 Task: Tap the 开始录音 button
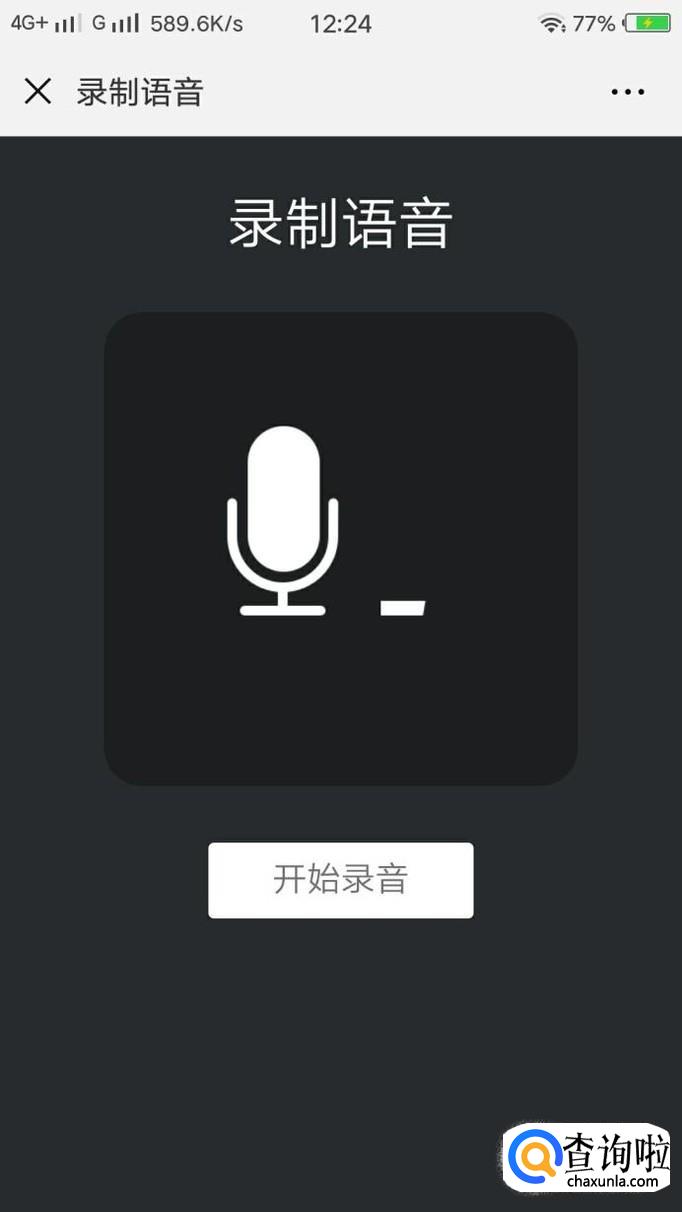click(x=340, y=880)
